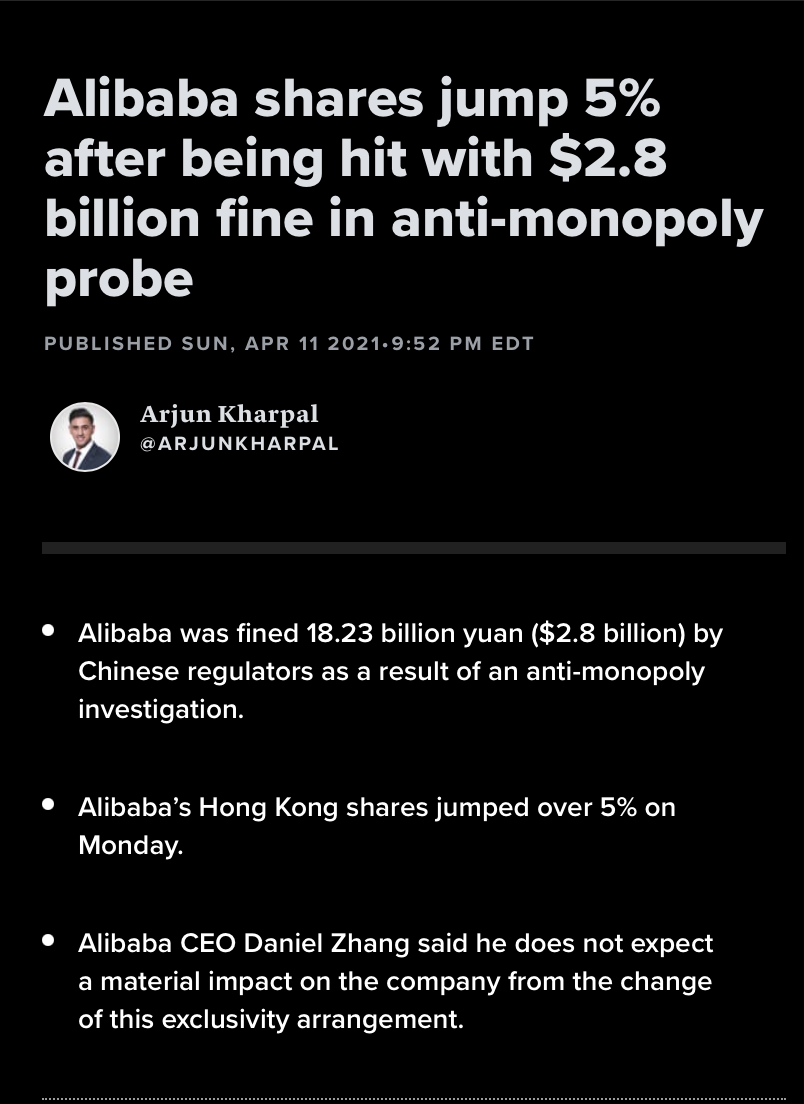Open the @ARJUNKHARPAL Twitter handle

[x=239, y=444]
